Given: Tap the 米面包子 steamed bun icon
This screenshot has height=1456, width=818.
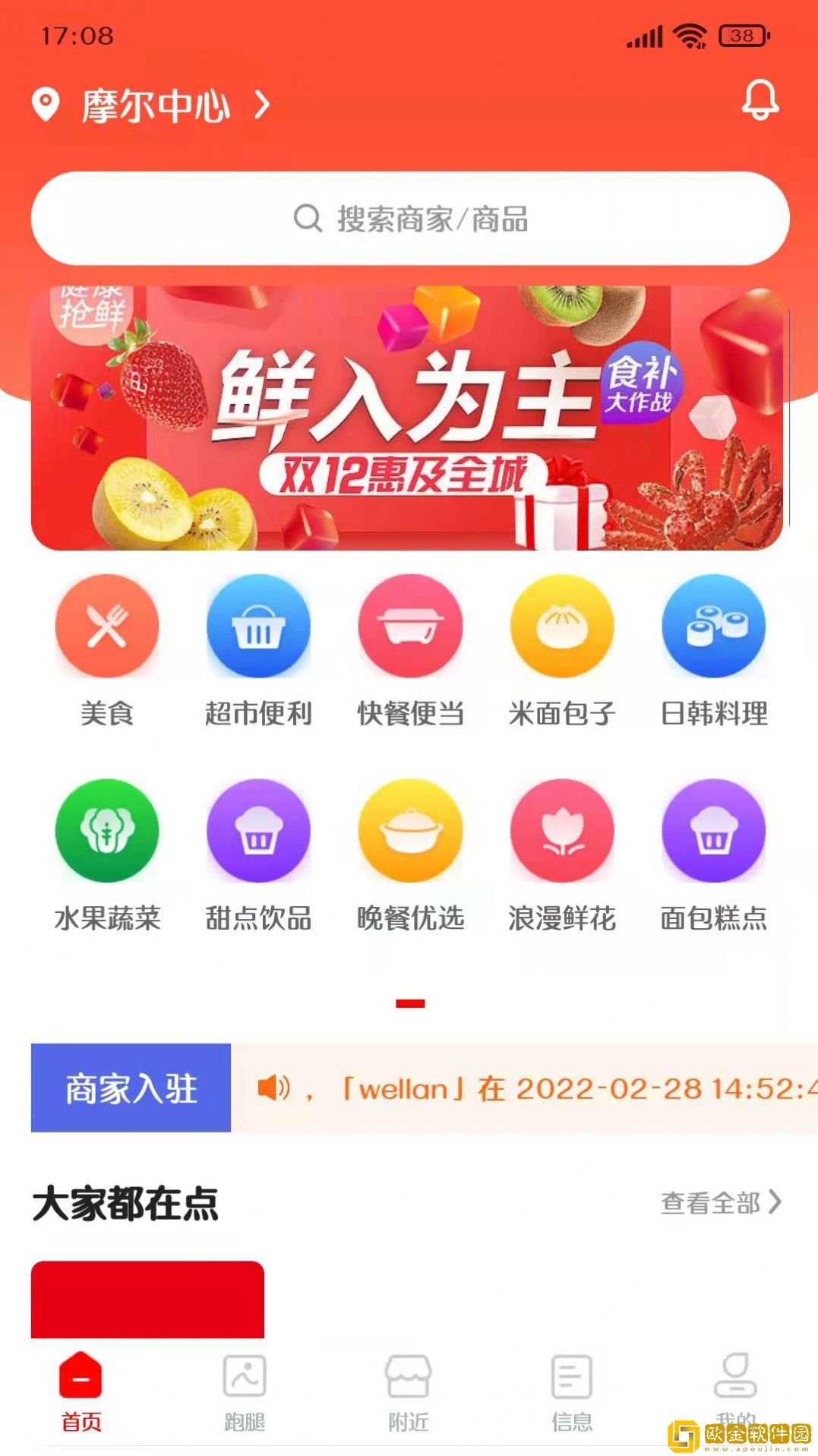Looking at the screenshot, I should (x=561, y=625).
